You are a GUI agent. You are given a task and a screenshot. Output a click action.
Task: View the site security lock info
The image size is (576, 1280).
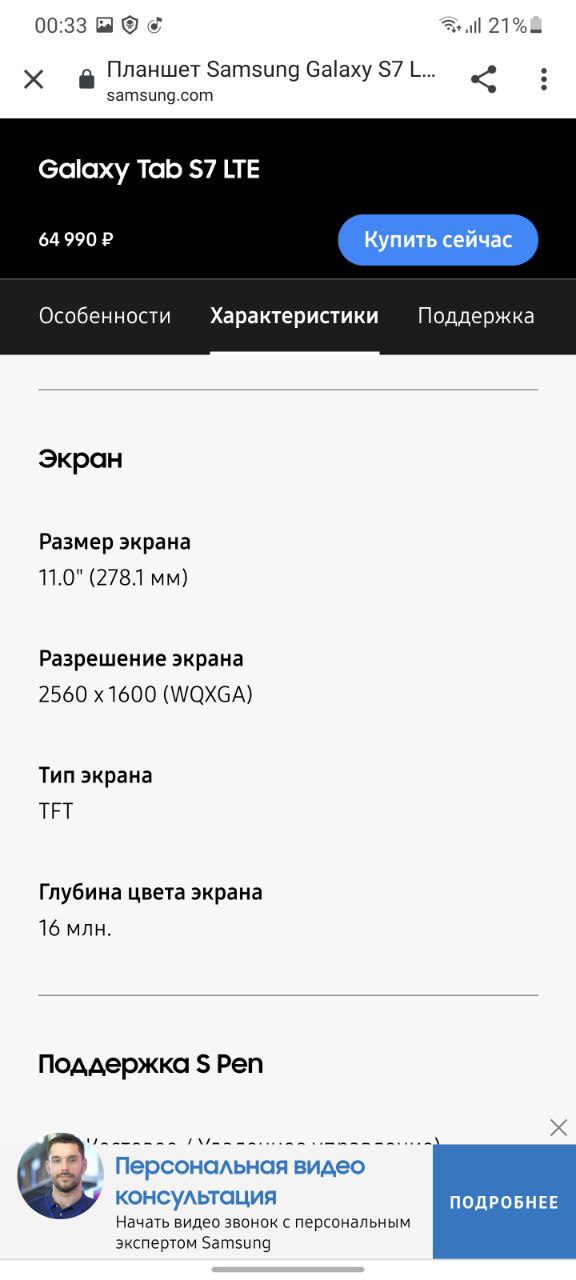coord(87,80)
